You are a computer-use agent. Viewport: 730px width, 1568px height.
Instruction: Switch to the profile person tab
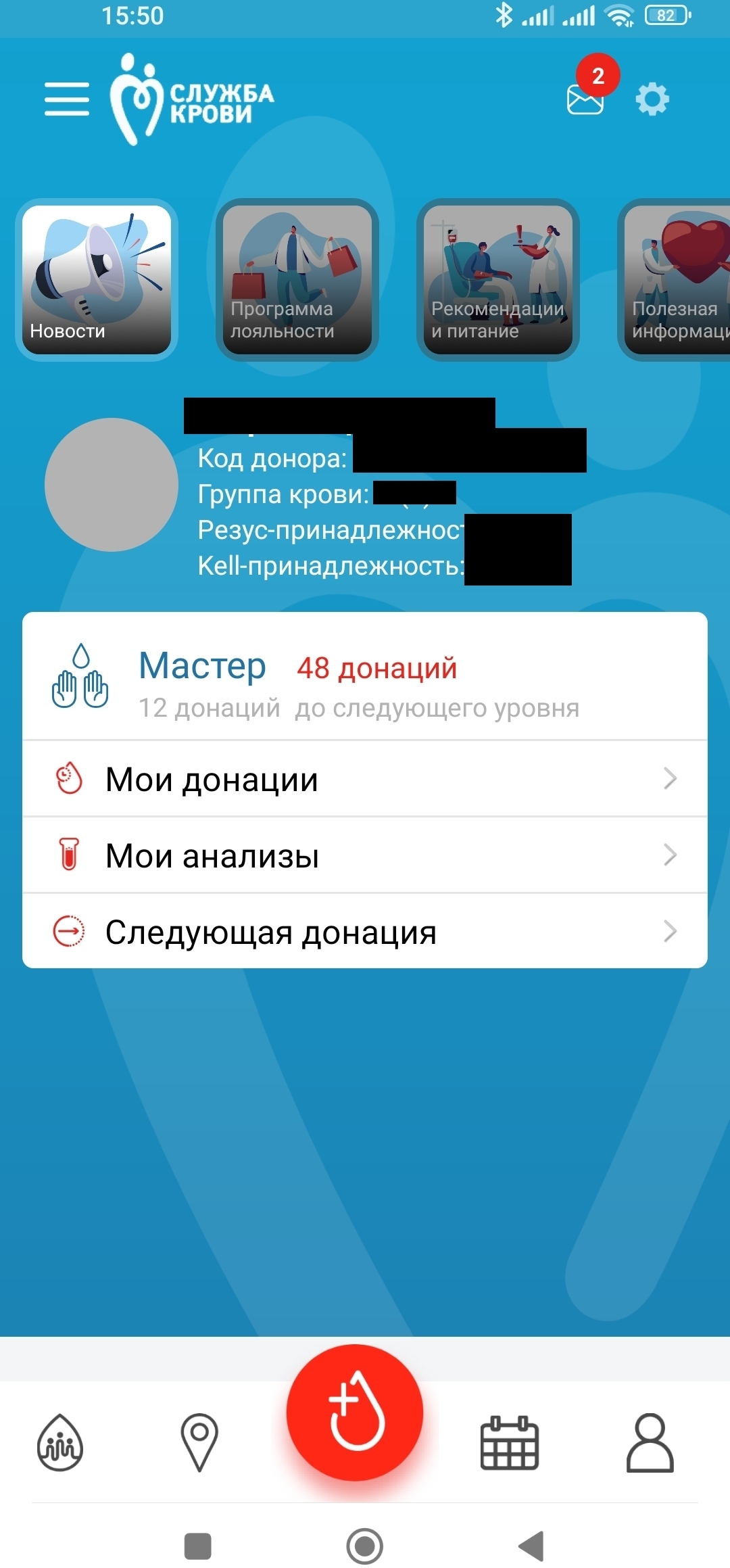pyautogui.click(x=650, y=1442)
